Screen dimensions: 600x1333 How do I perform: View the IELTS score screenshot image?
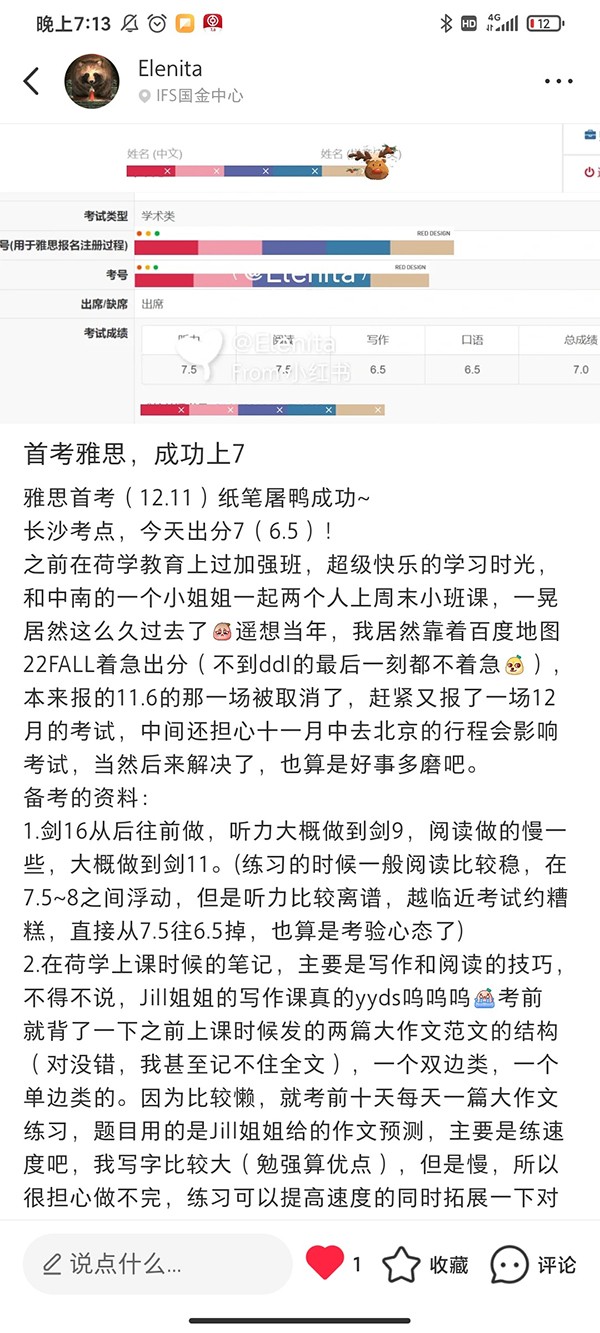[x=300, y=275]
